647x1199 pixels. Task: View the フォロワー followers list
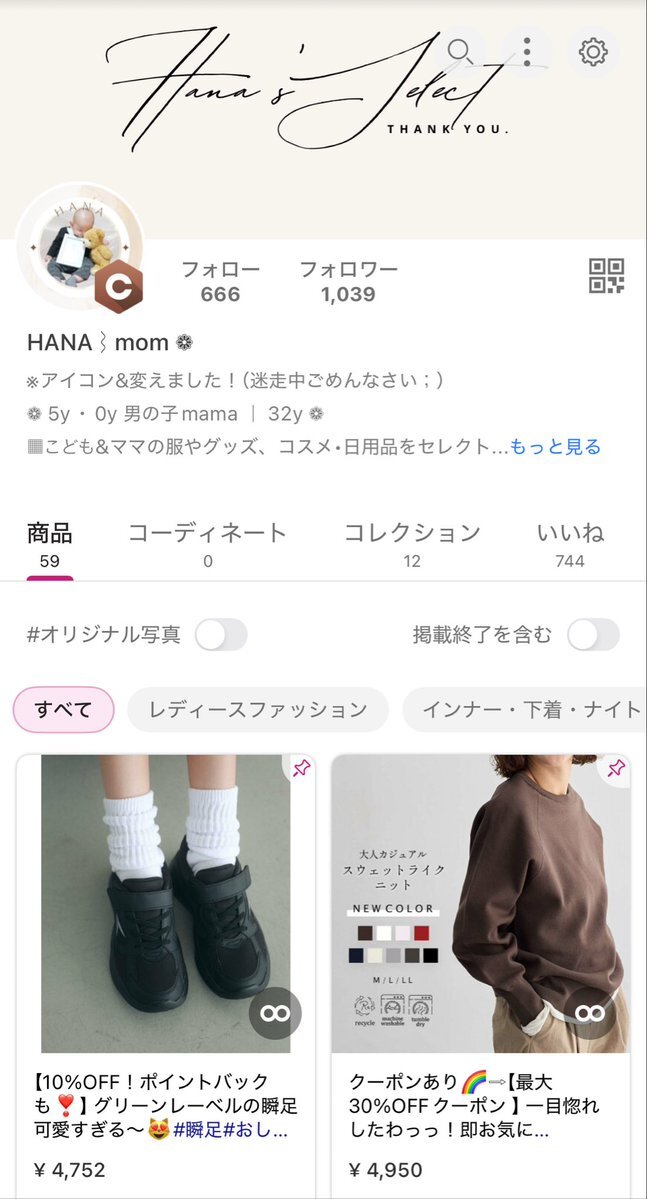[x=348, y=281]
